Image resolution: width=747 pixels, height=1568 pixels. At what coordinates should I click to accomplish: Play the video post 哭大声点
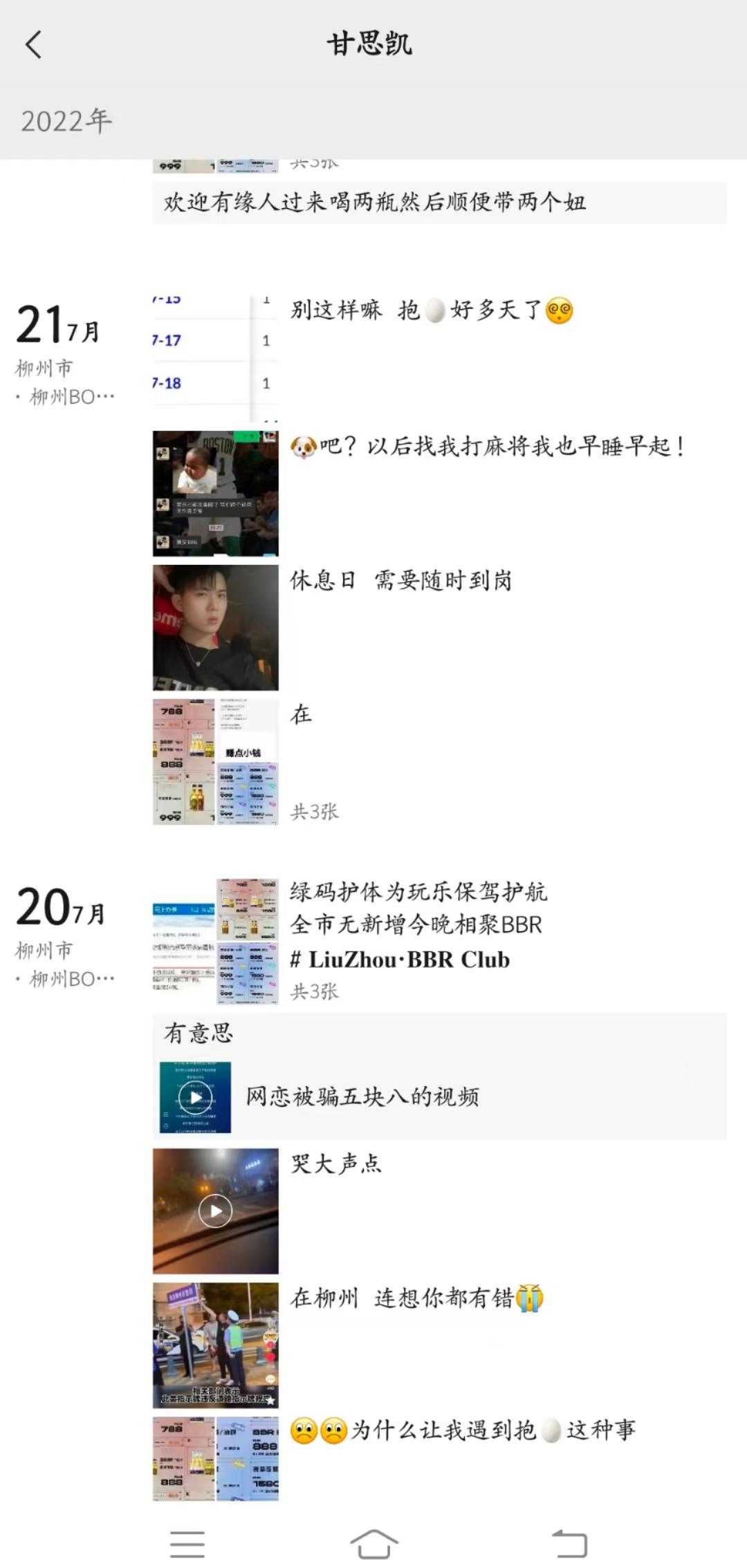[216, 1211]
